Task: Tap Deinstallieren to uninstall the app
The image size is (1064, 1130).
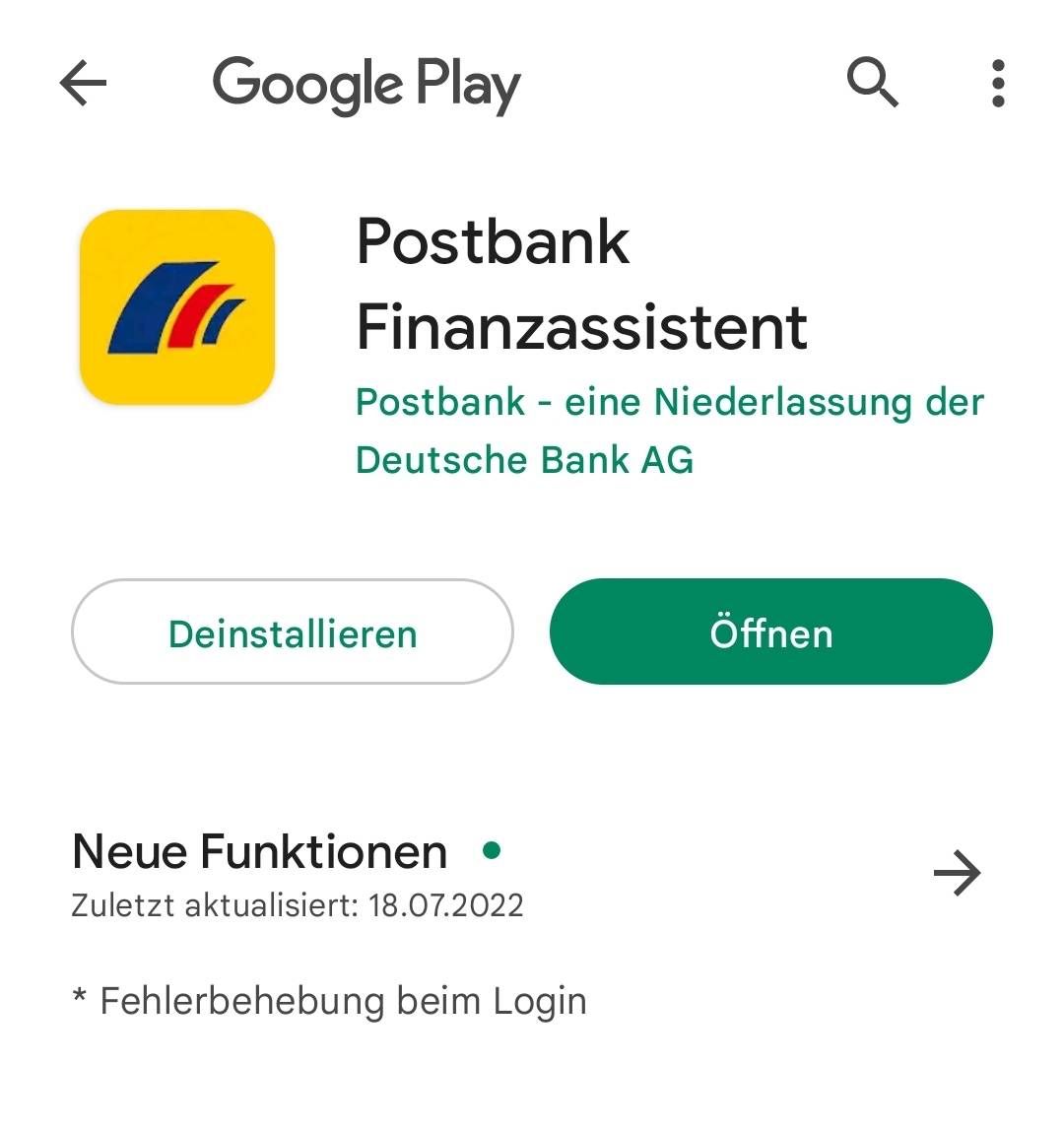Action: tap(293, 632)
